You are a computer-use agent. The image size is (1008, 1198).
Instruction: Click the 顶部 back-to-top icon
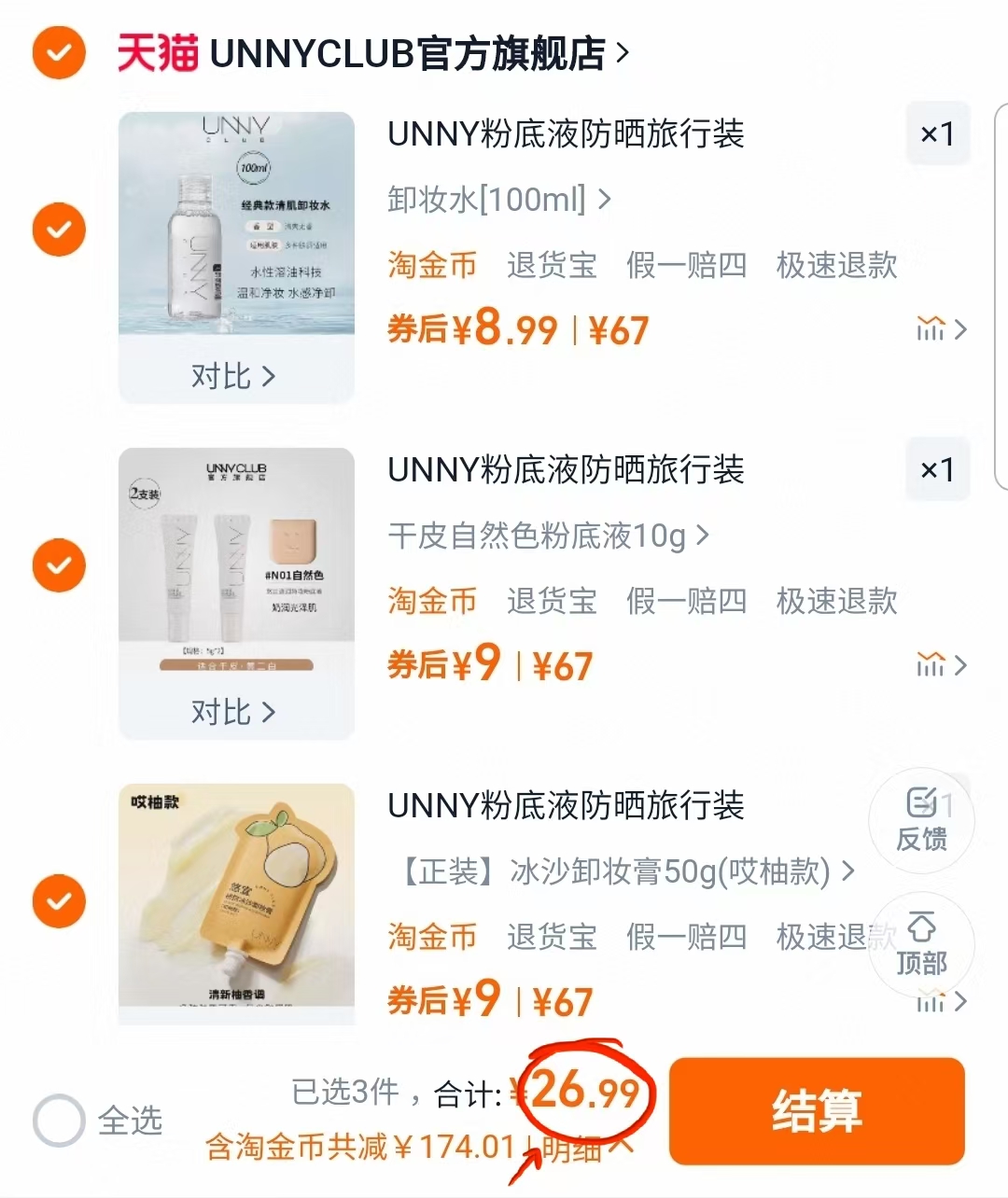[921, 944]
